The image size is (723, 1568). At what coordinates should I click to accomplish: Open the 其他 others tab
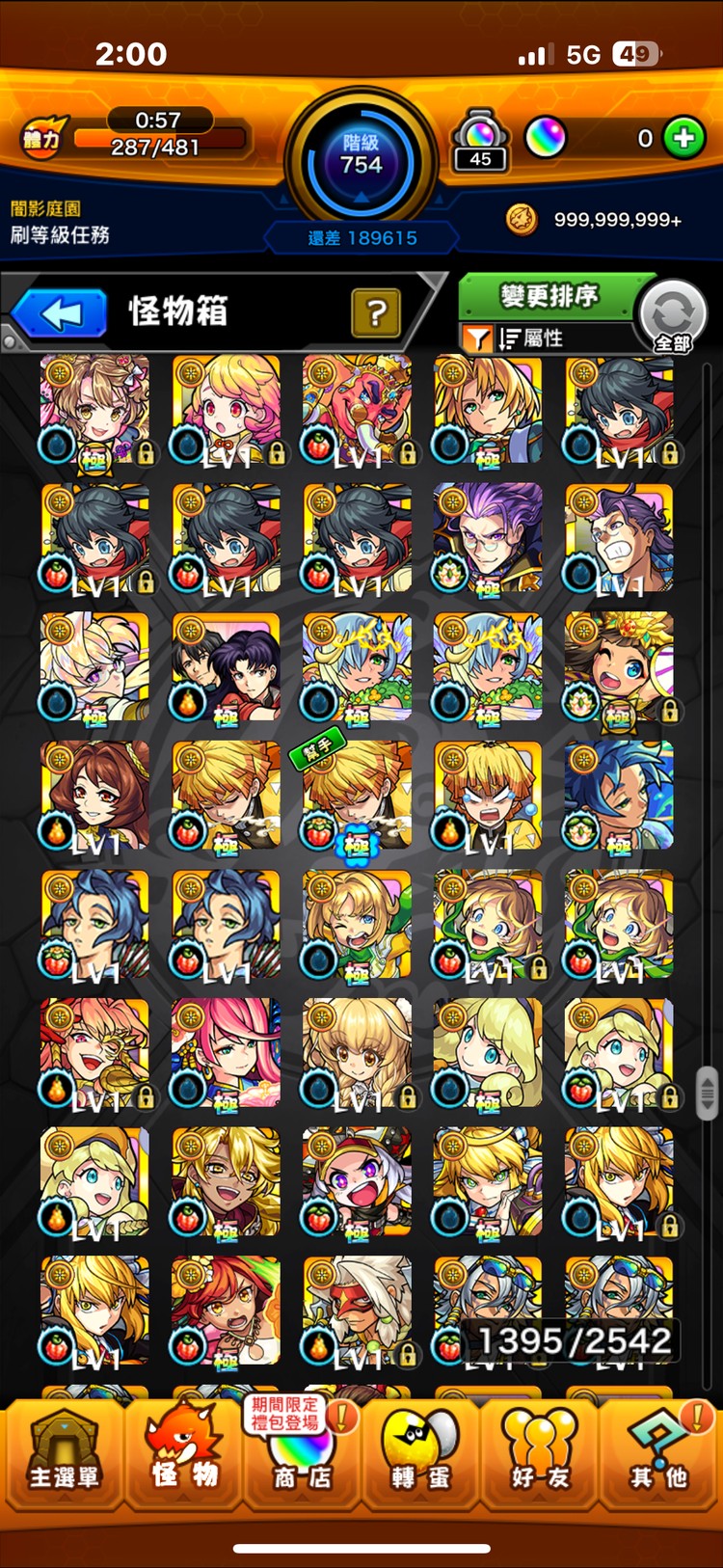point(660,1453)
